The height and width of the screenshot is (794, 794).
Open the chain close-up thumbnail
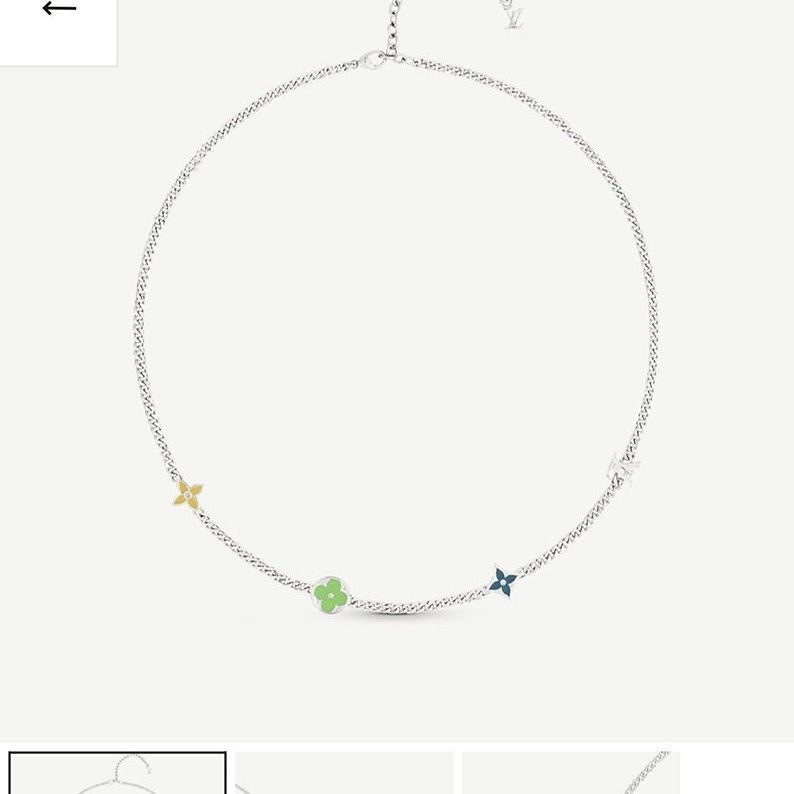tap(571, 774)
